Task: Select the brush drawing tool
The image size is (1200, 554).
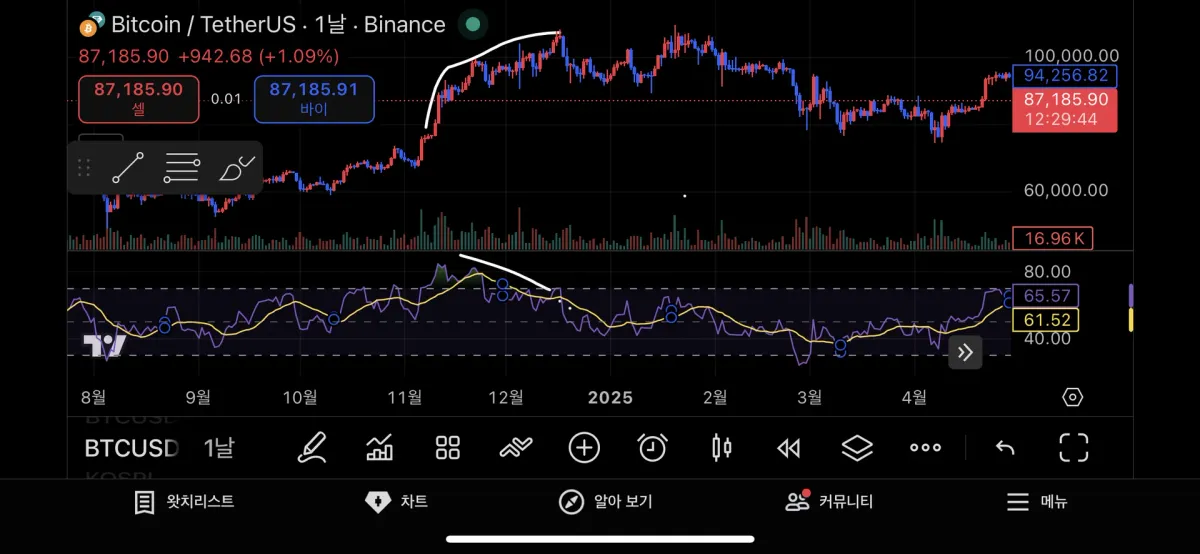Action: click(237, 168)
